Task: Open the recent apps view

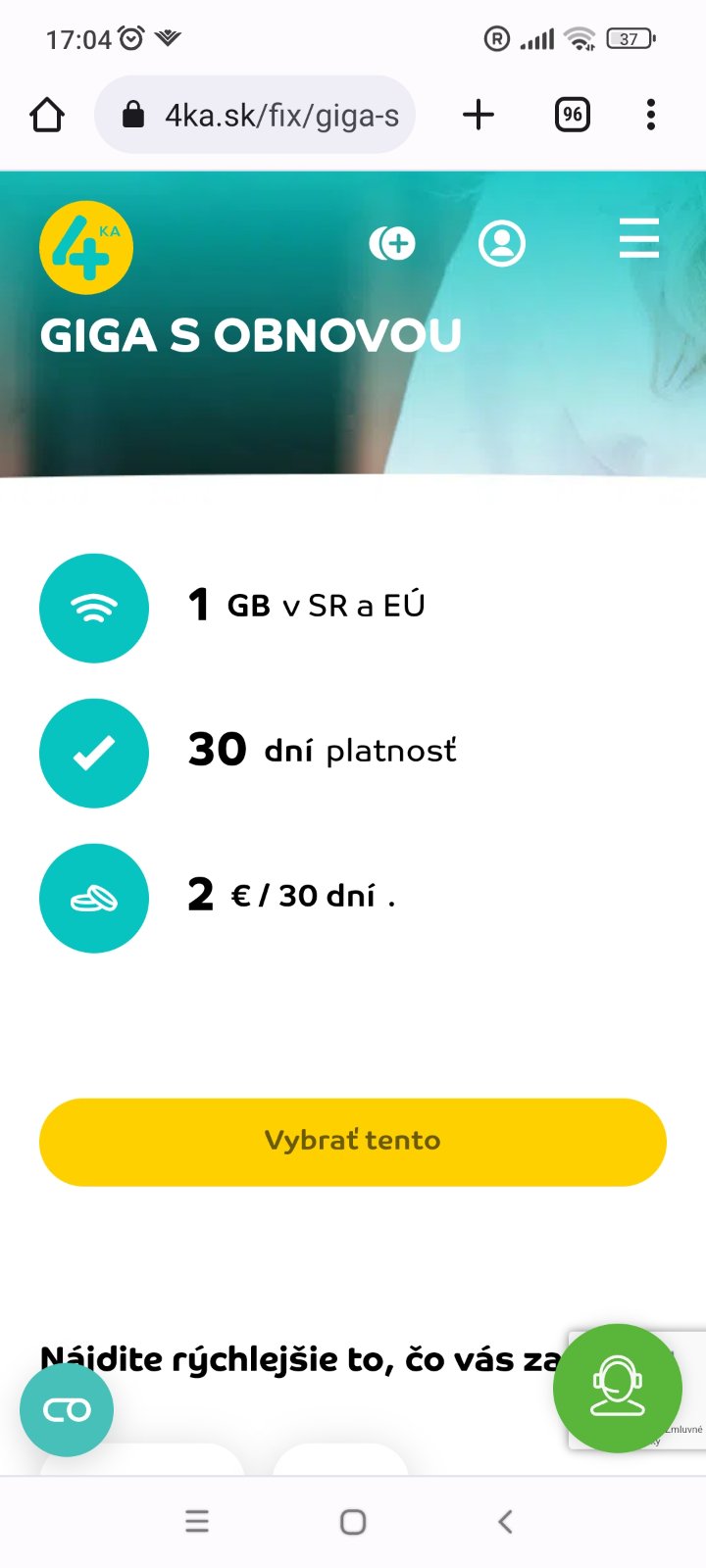Action: [197, 1521]
